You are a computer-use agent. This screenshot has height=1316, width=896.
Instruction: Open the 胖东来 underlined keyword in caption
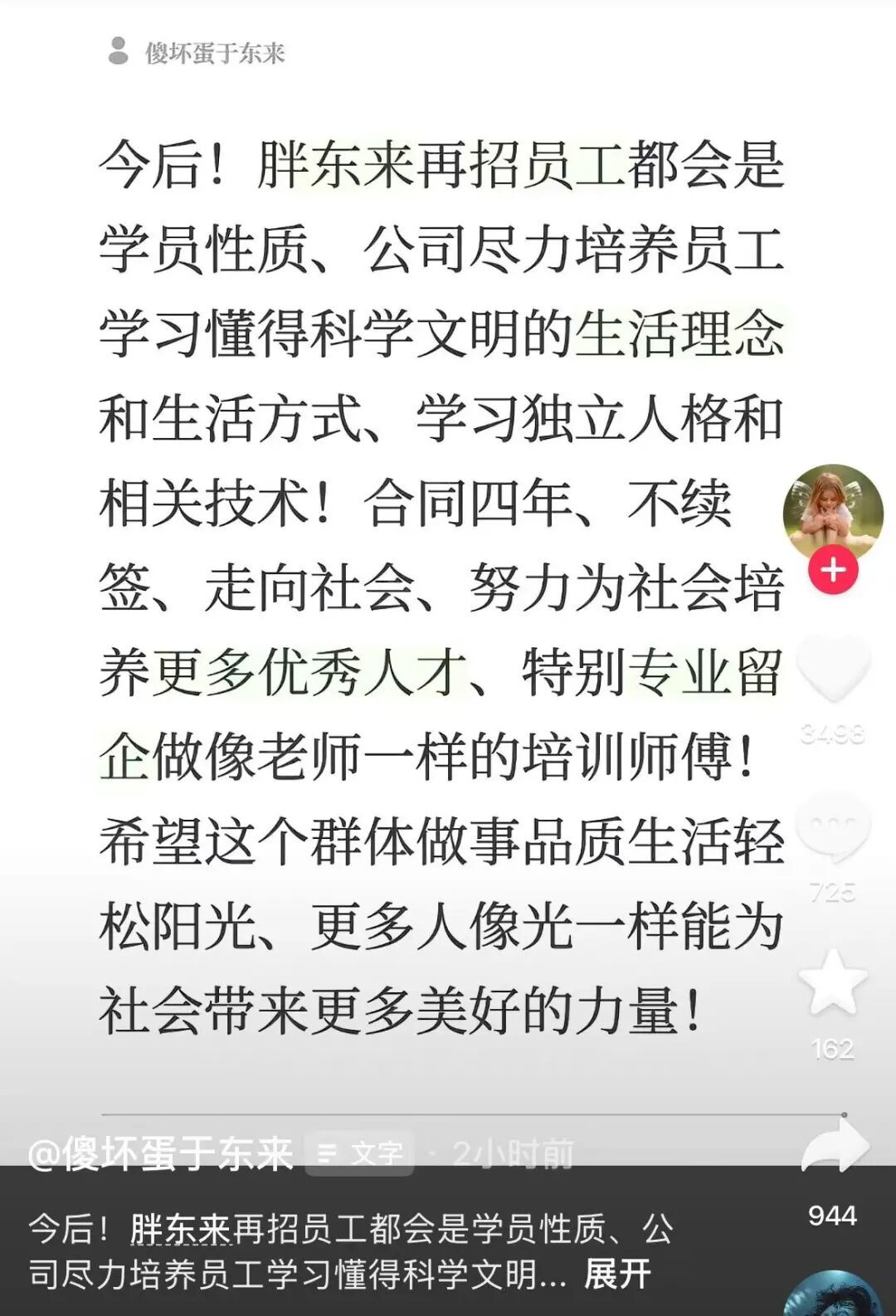[x=180, y=1229]
